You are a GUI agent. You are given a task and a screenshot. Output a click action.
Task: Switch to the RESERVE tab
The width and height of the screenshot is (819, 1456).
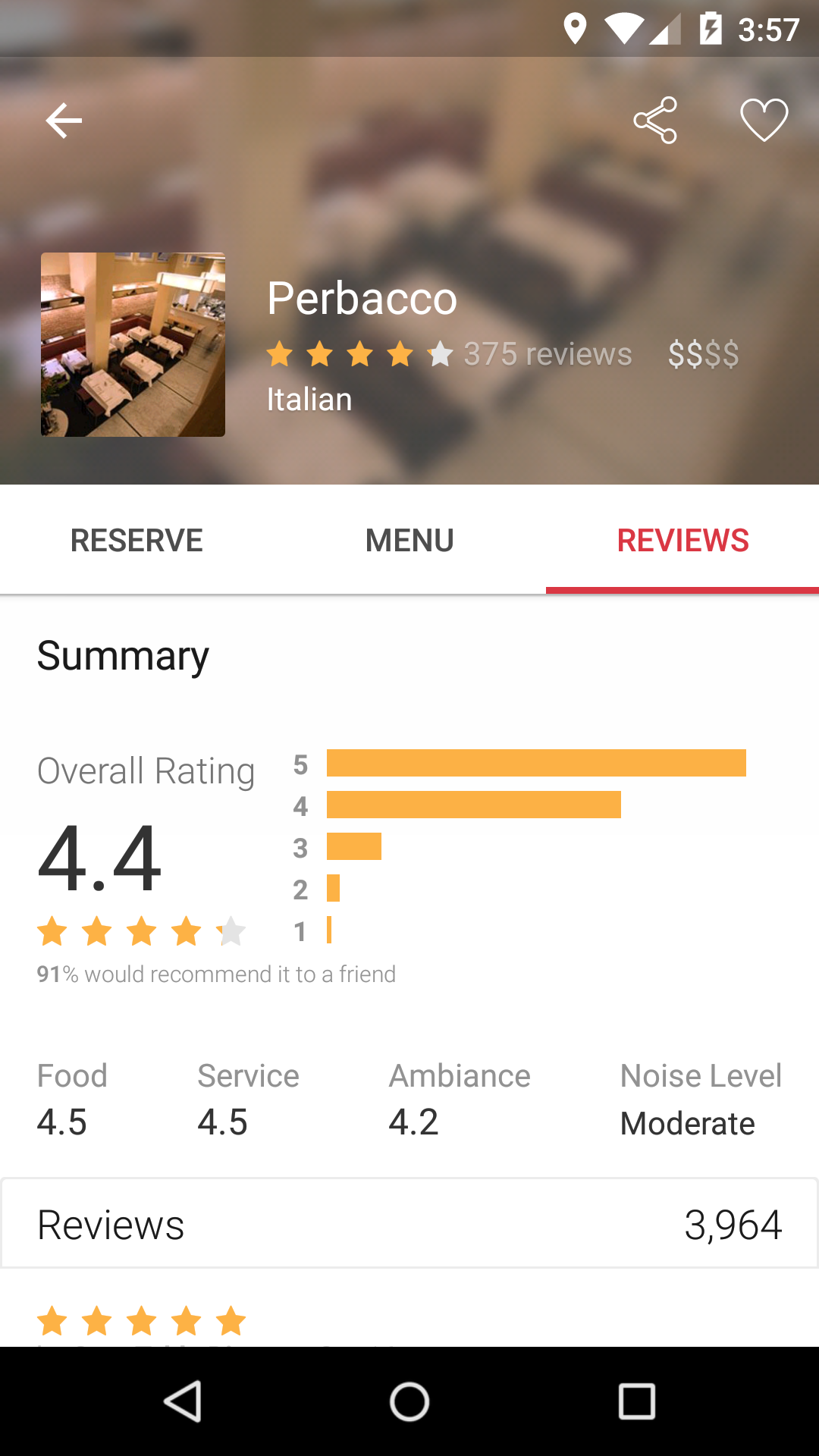point(136,540)
